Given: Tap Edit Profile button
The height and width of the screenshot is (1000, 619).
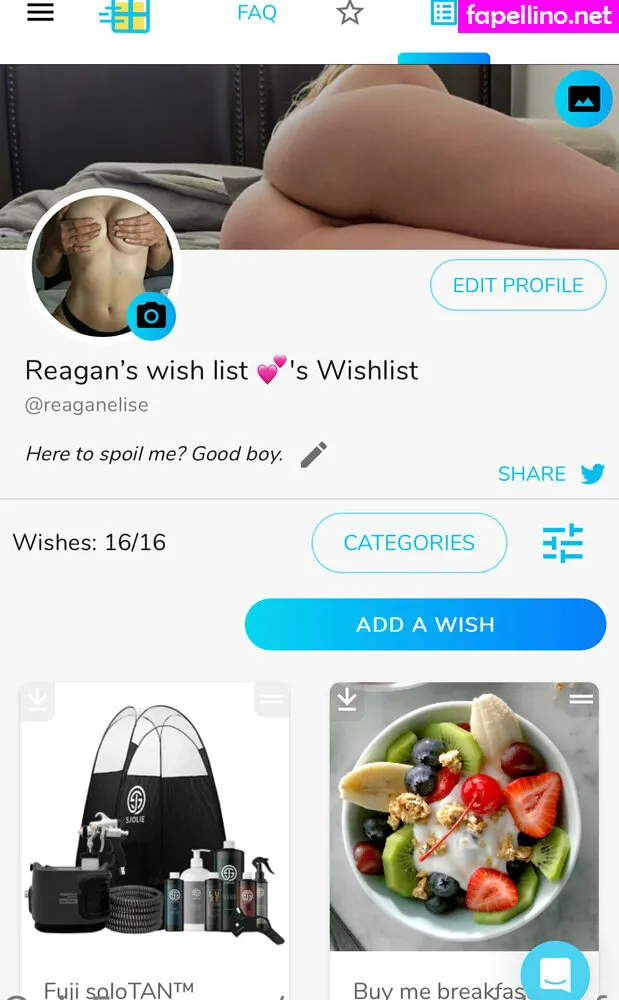Looking at the screenshot, I should click(x=518, y=285).
